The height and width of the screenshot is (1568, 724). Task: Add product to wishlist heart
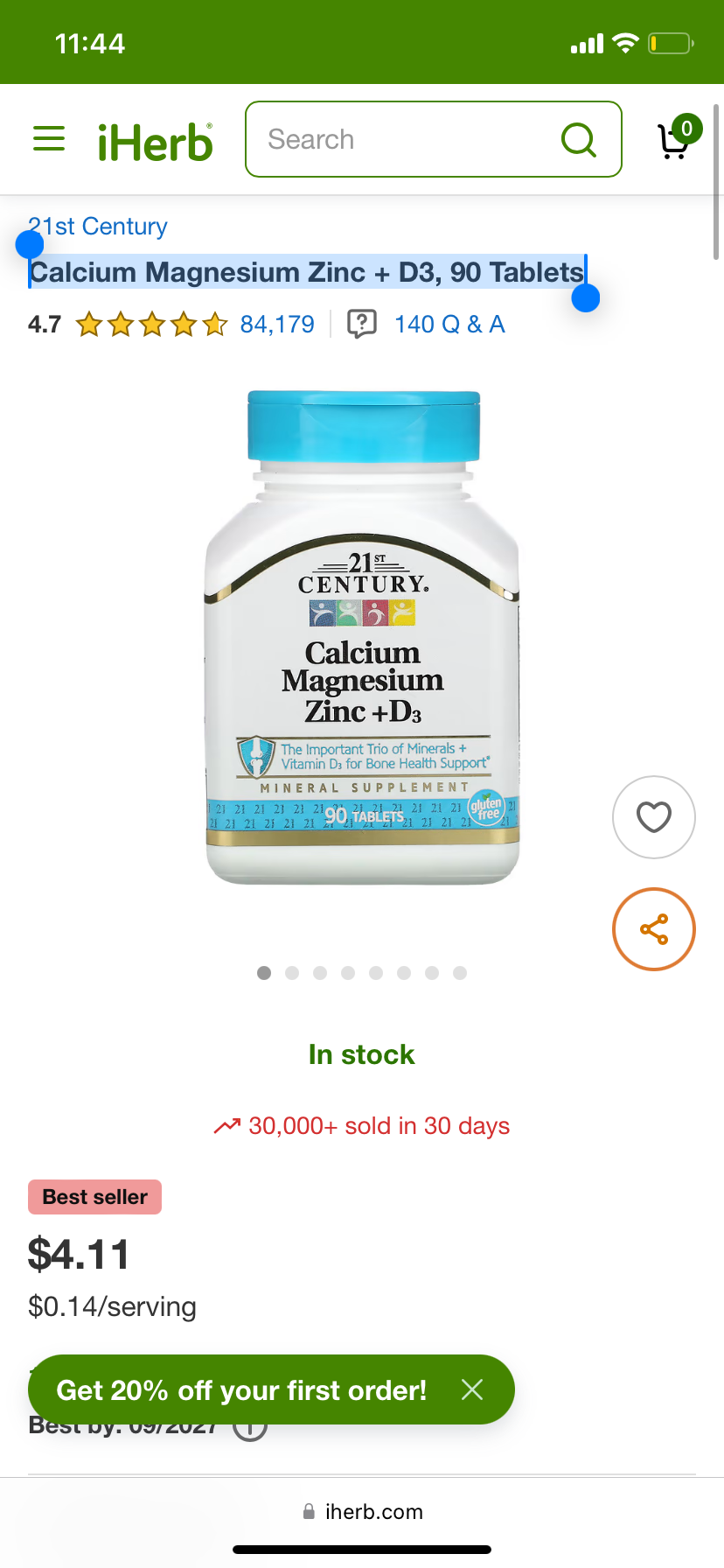coord(653,817)
